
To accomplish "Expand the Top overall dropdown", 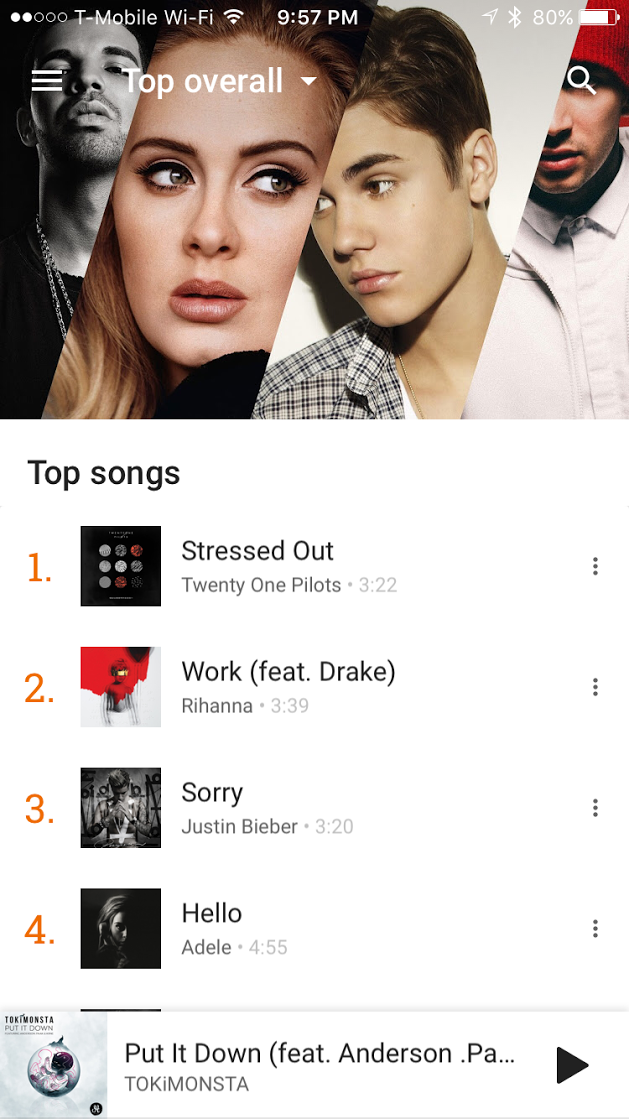I will click(219, 81).
